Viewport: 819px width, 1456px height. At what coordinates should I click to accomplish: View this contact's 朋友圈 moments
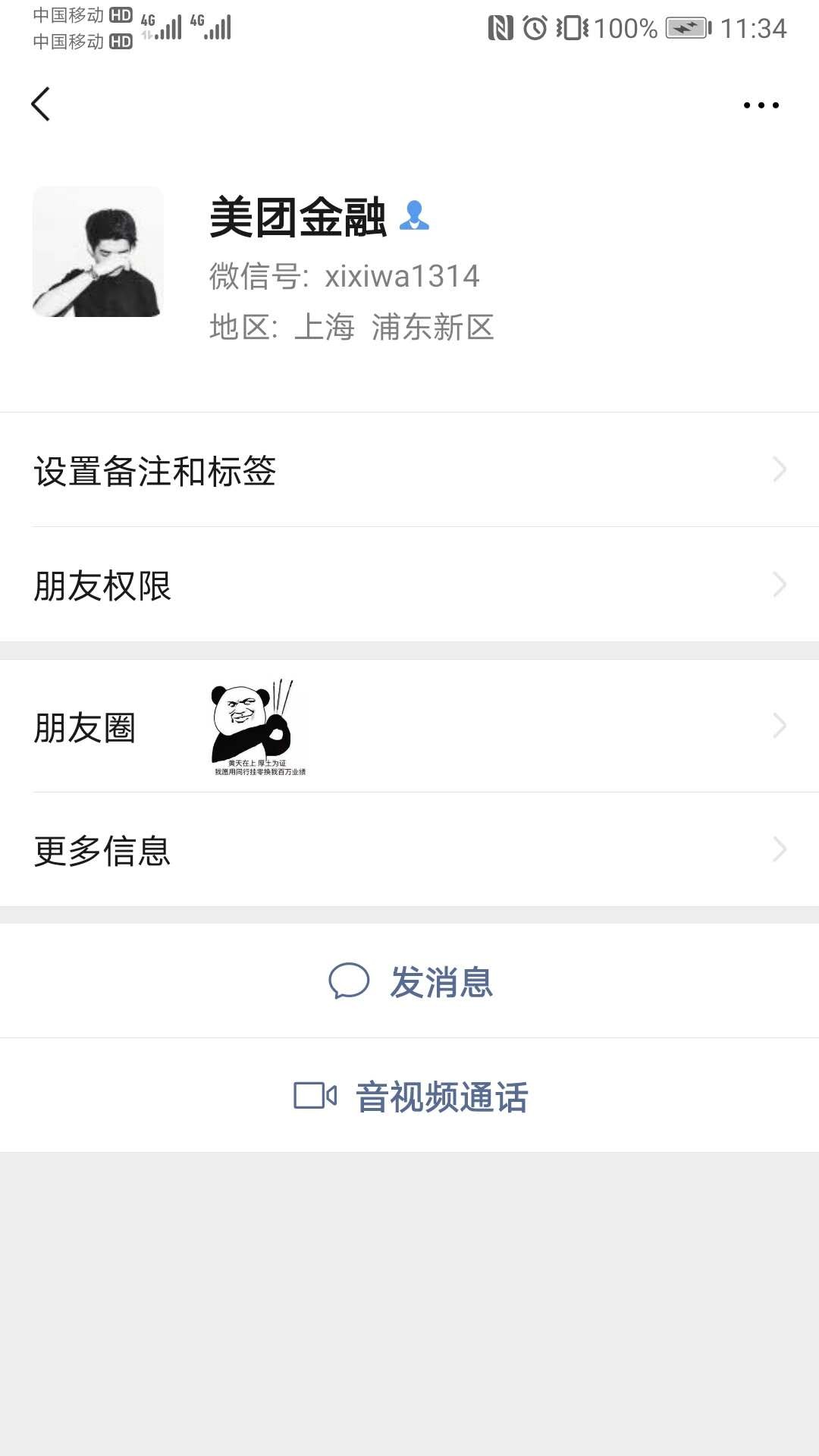(409, 726)
